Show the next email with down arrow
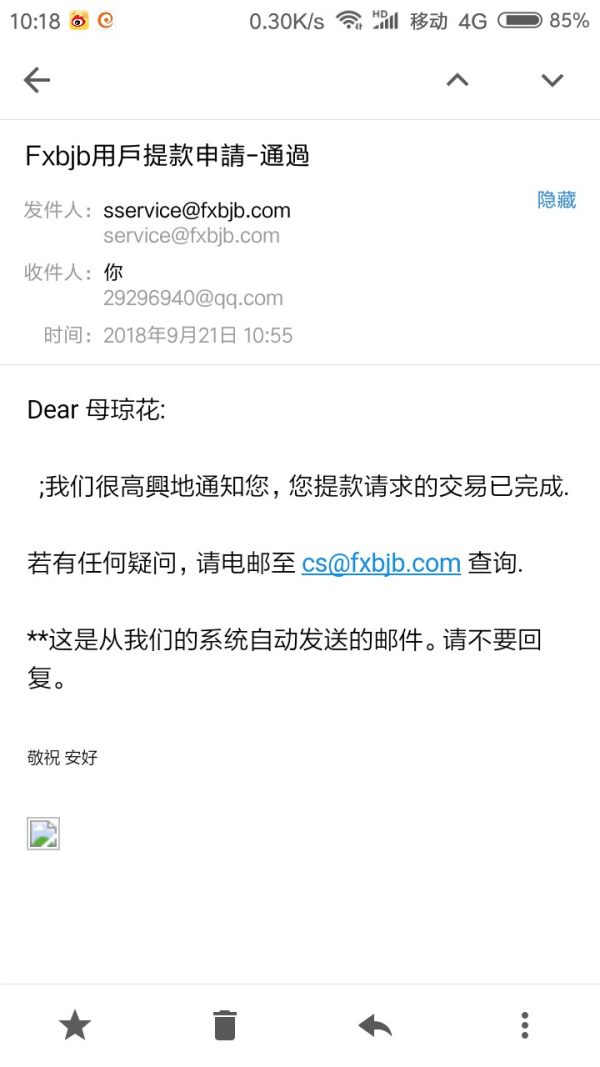 tap(552, 81)
